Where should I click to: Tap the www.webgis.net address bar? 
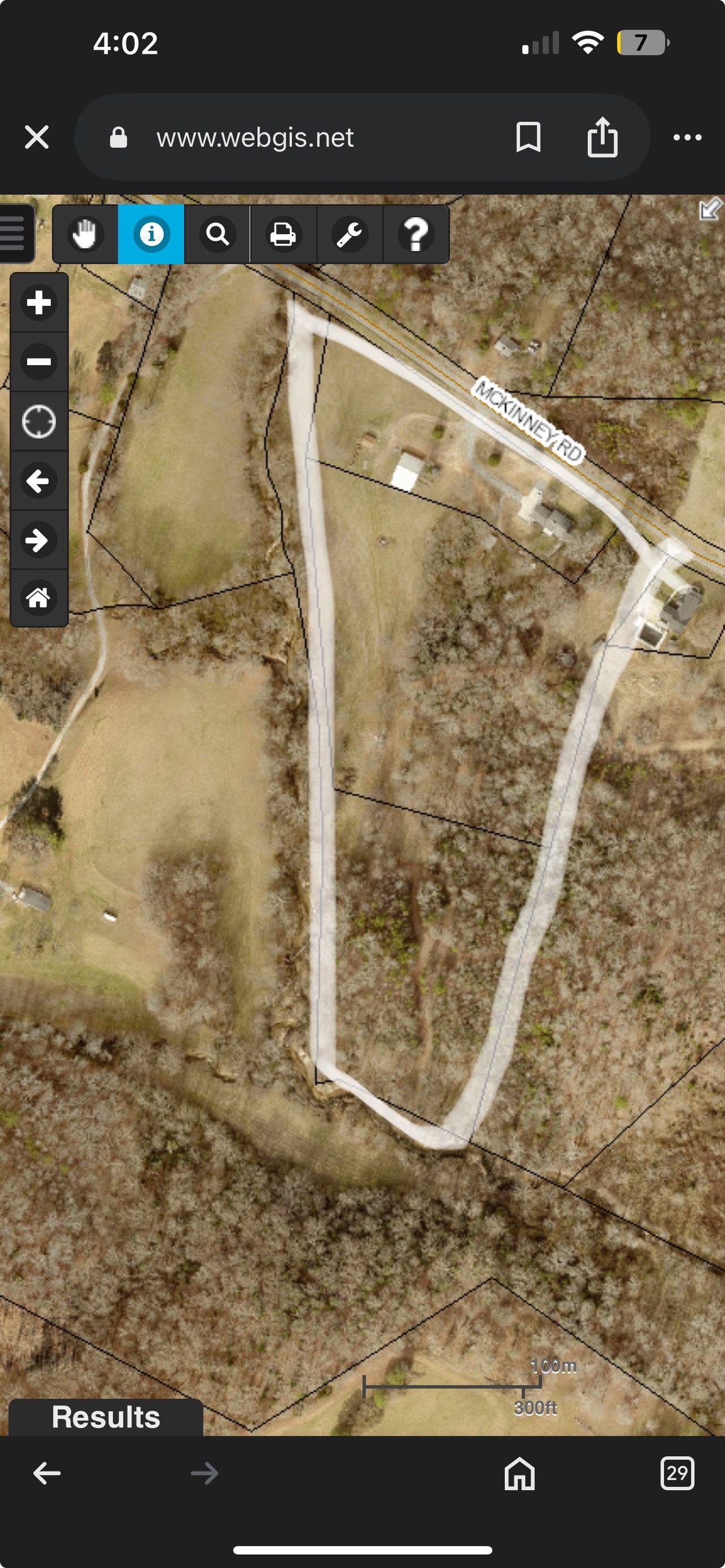coord(255,138)
